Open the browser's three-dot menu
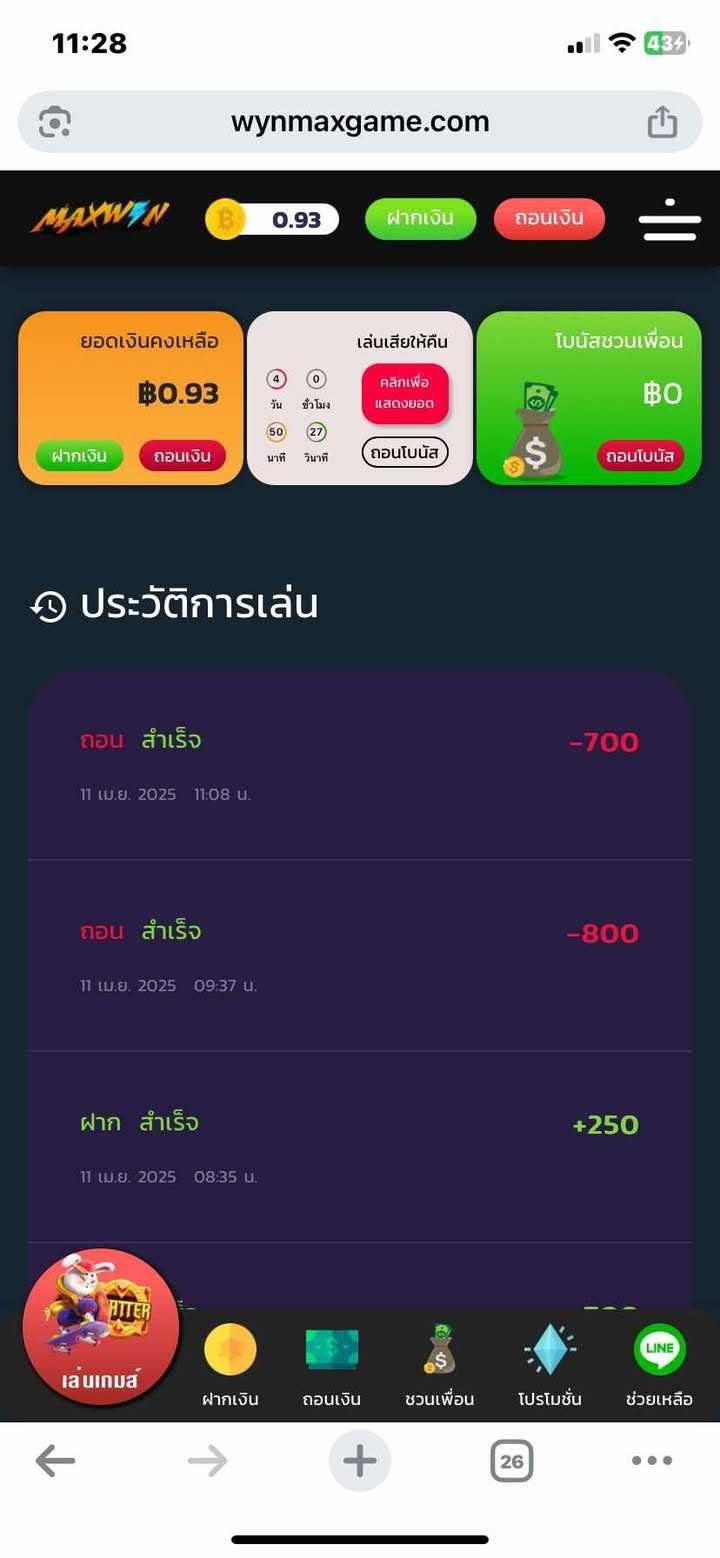720x1558 pixels. [x=652, y=1461]
